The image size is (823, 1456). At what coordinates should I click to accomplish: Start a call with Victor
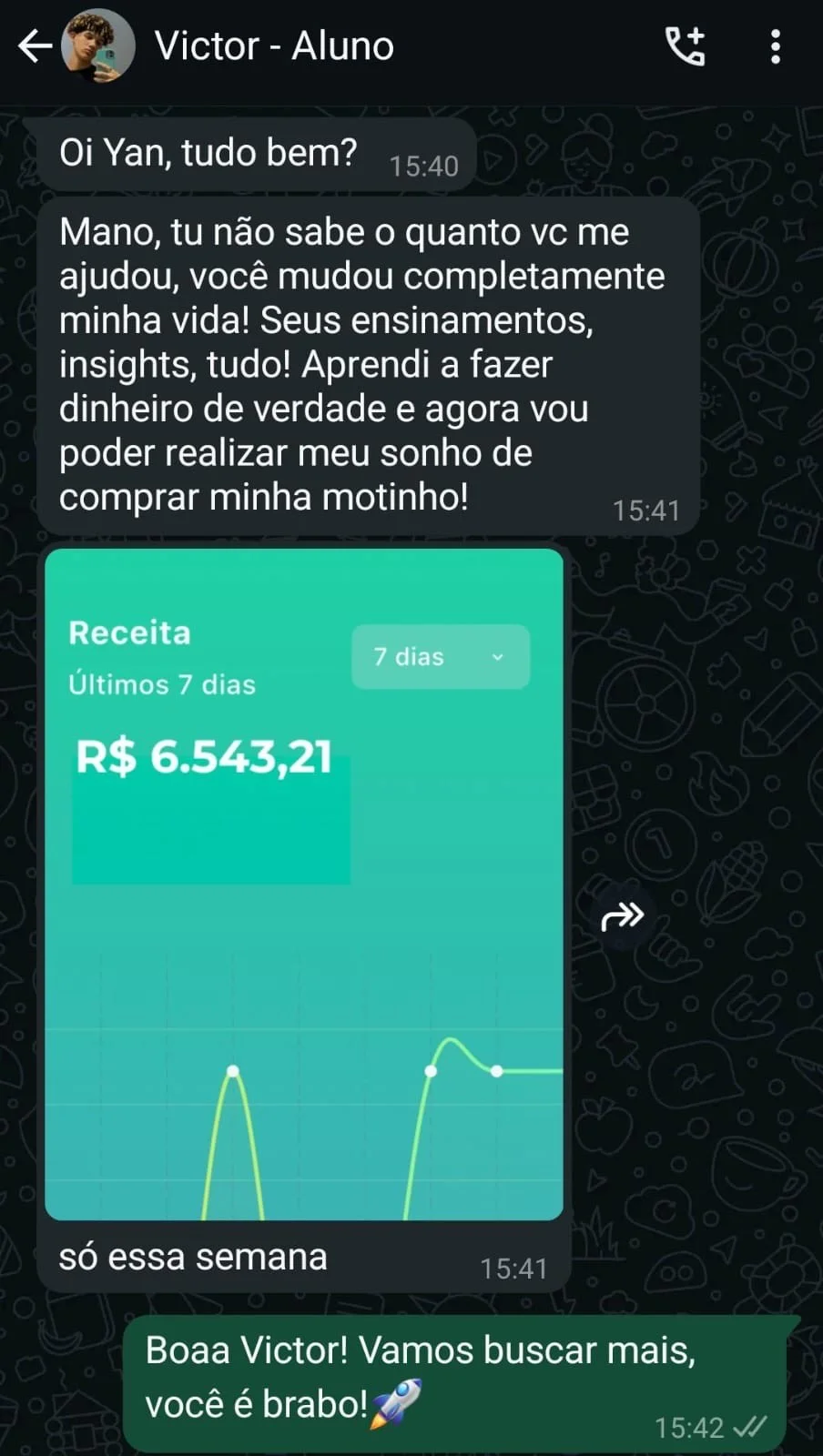pos(685,46)
